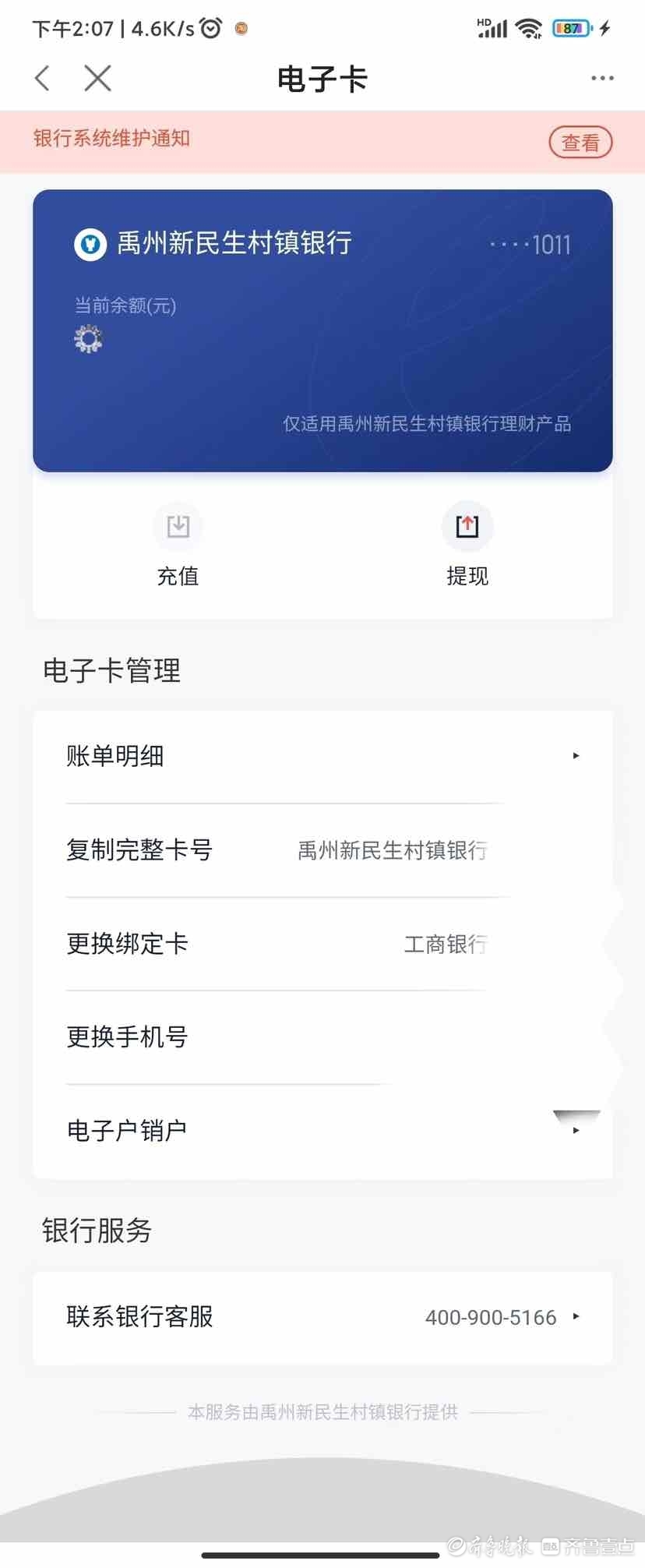Expand the arrow next to 联系银行客服
Viewport: 645px width, 1568px height.
[x=576, y=1317]
